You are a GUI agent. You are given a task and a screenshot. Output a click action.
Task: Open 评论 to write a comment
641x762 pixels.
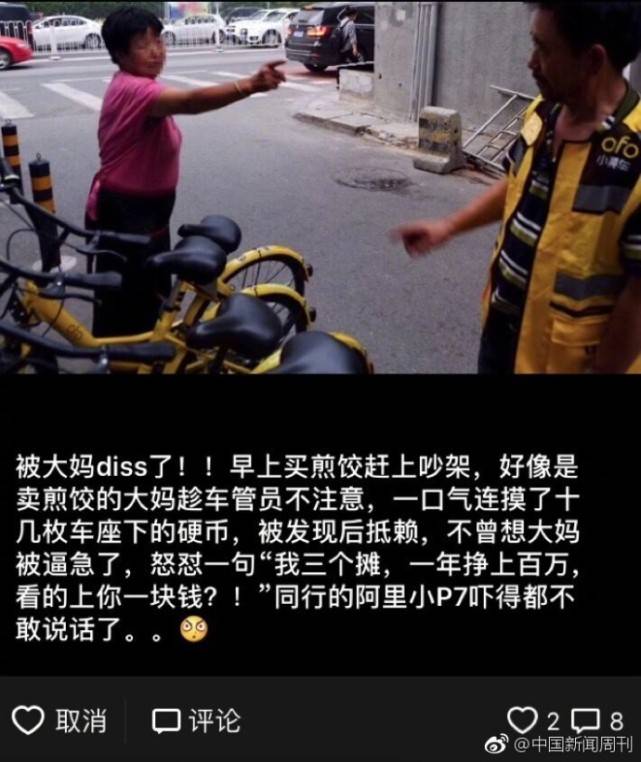[x=196, y=720]
